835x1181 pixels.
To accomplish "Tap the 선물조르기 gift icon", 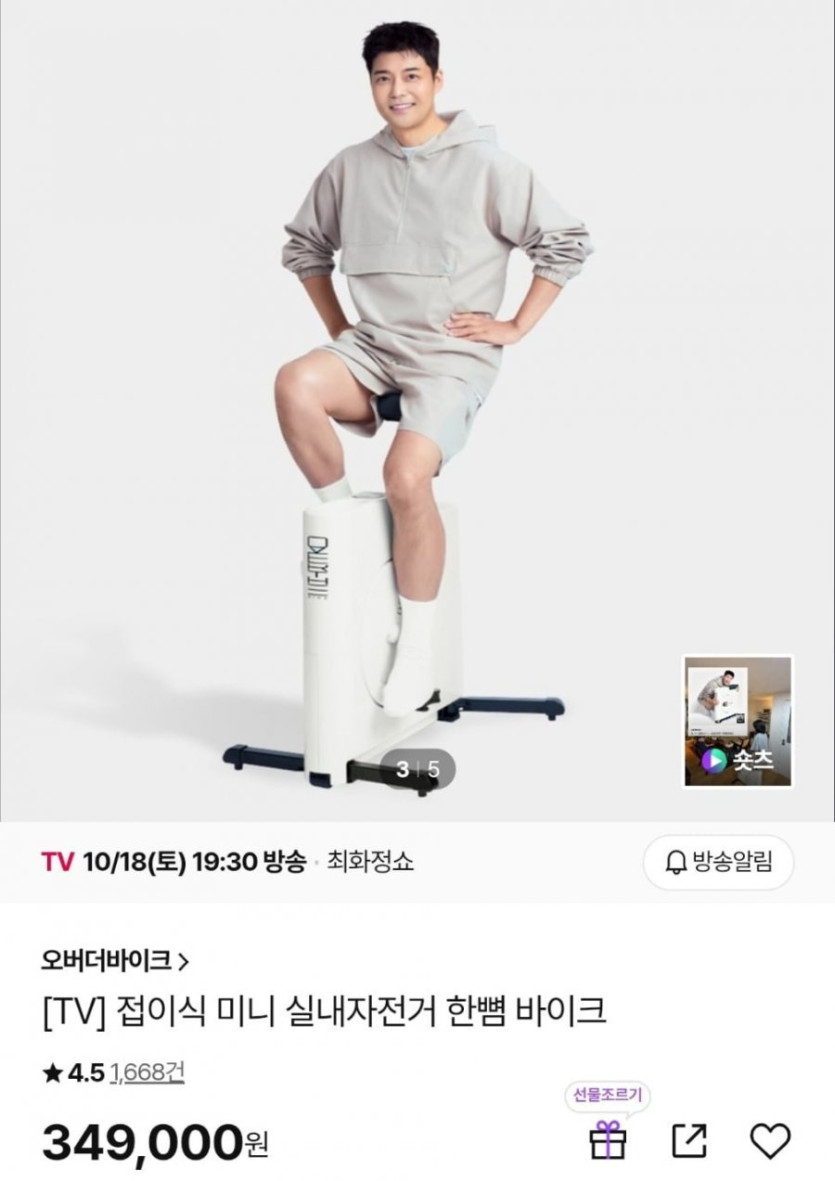I will 608,1139.
